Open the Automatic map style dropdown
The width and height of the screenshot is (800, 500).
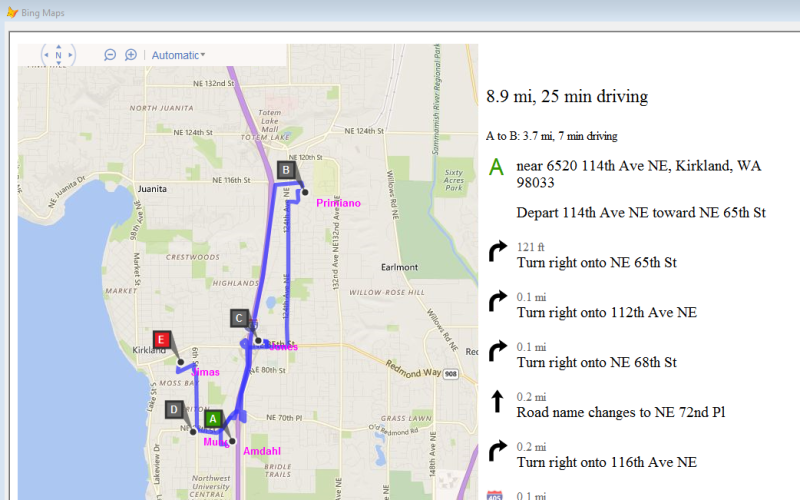pos(178,55)
